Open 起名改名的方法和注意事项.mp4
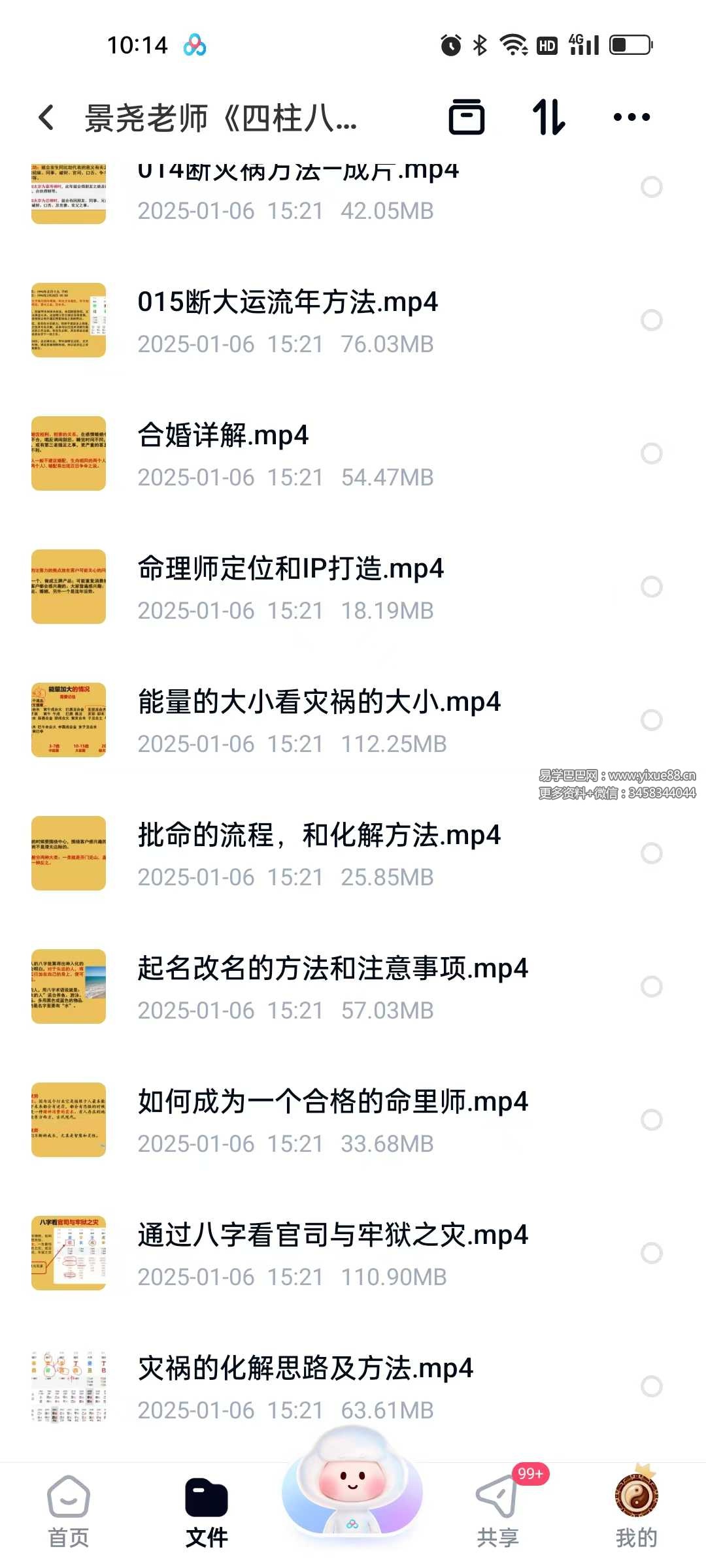The height and width of the screenshot is (1568, 706). tap(332, 987)
